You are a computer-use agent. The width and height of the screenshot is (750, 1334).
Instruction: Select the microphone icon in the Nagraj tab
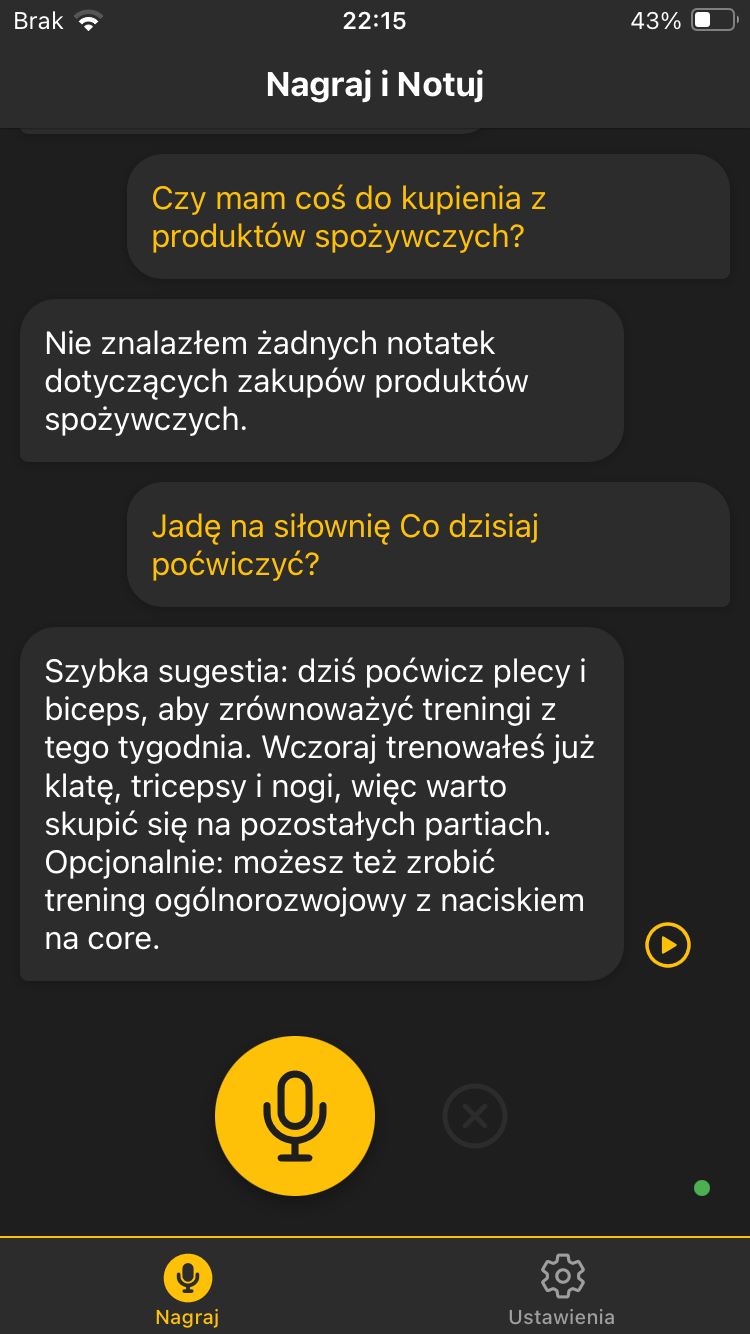[187, 1275]
